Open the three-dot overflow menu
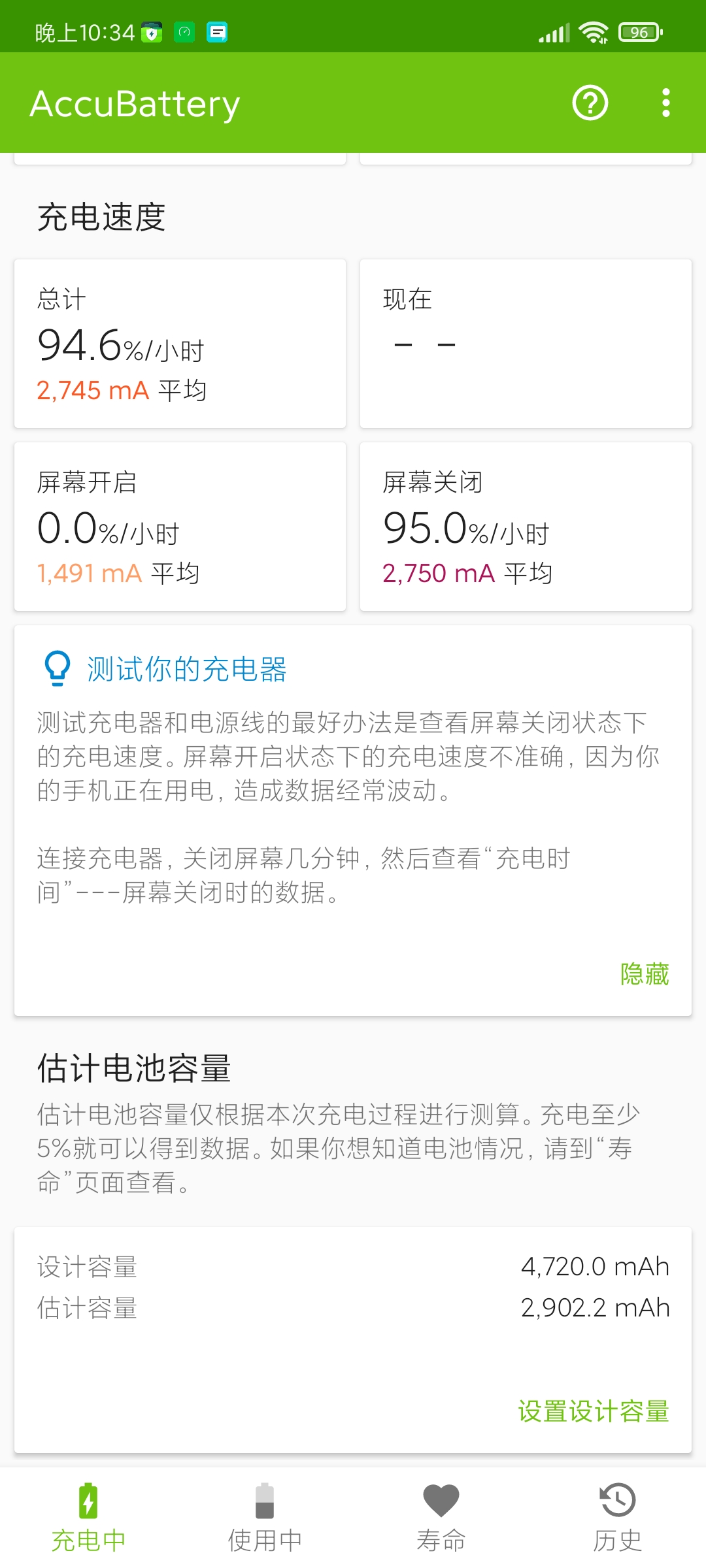Screen dimensions: 706x1568 click(x=665, y=103)
